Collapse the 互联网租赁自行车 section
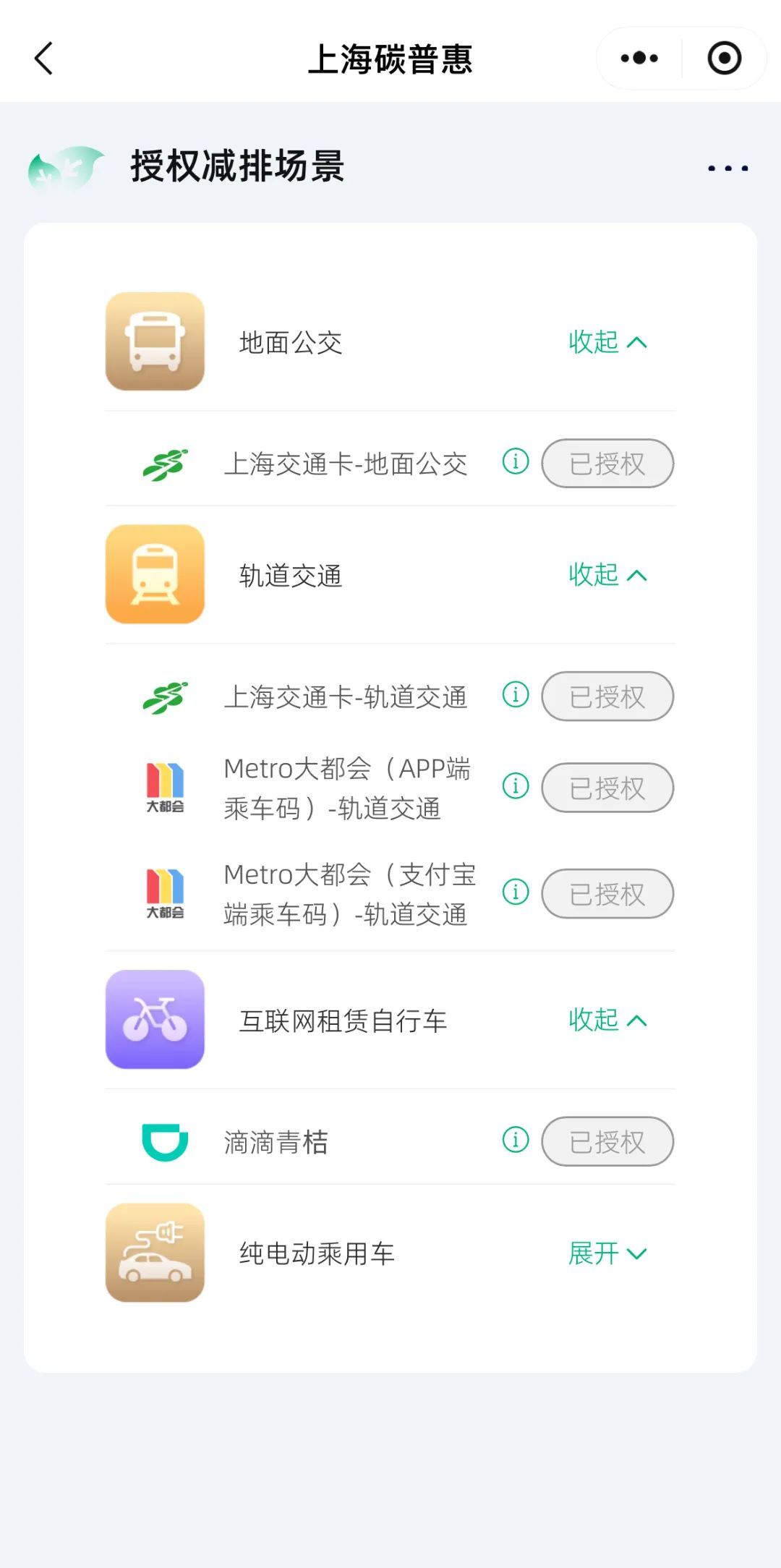Screen dimensions: 781x1568 tap(607, 1020)
